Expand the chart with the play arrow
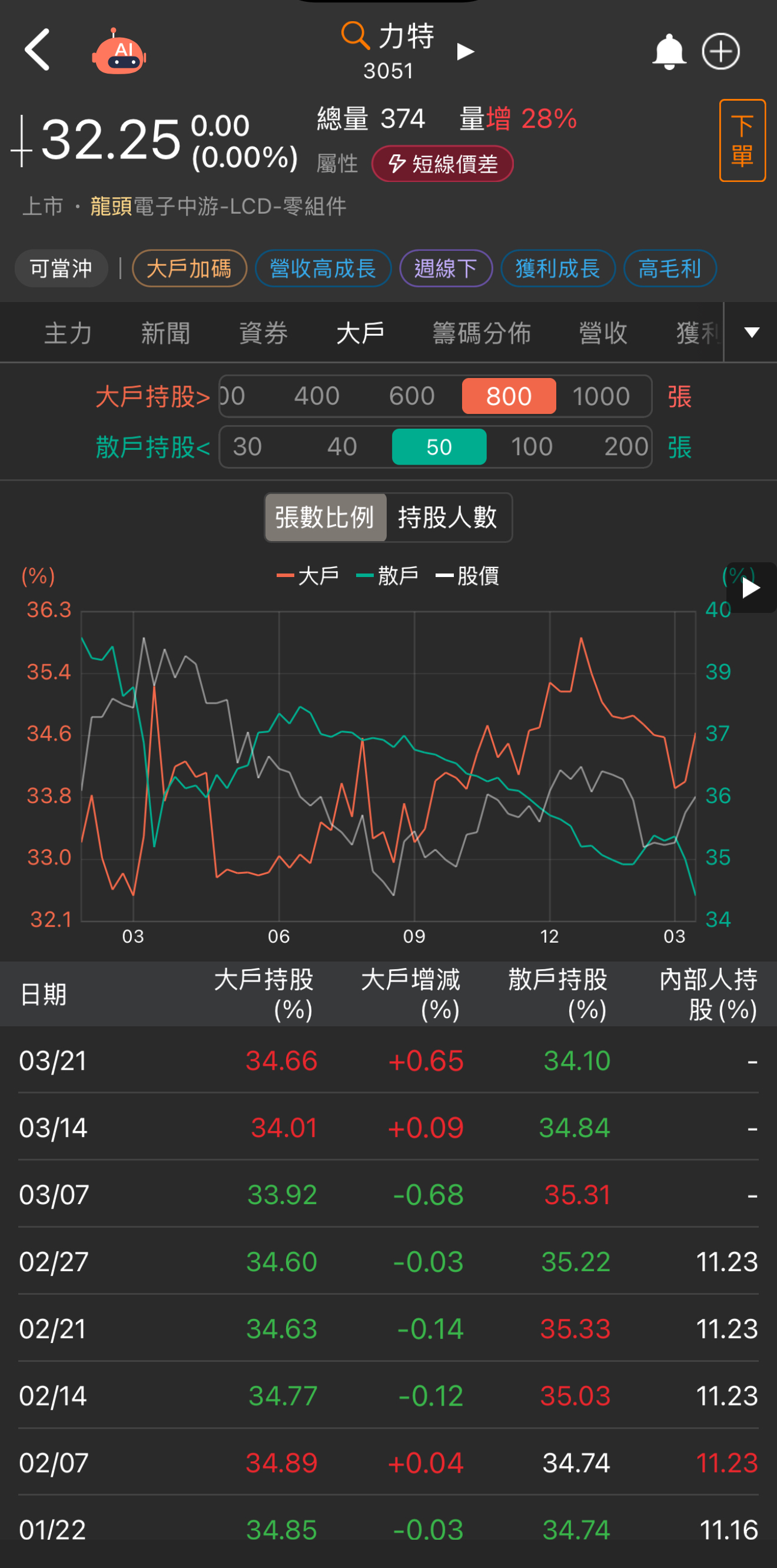The image size is (777, 1568). [x=751, y=588]
